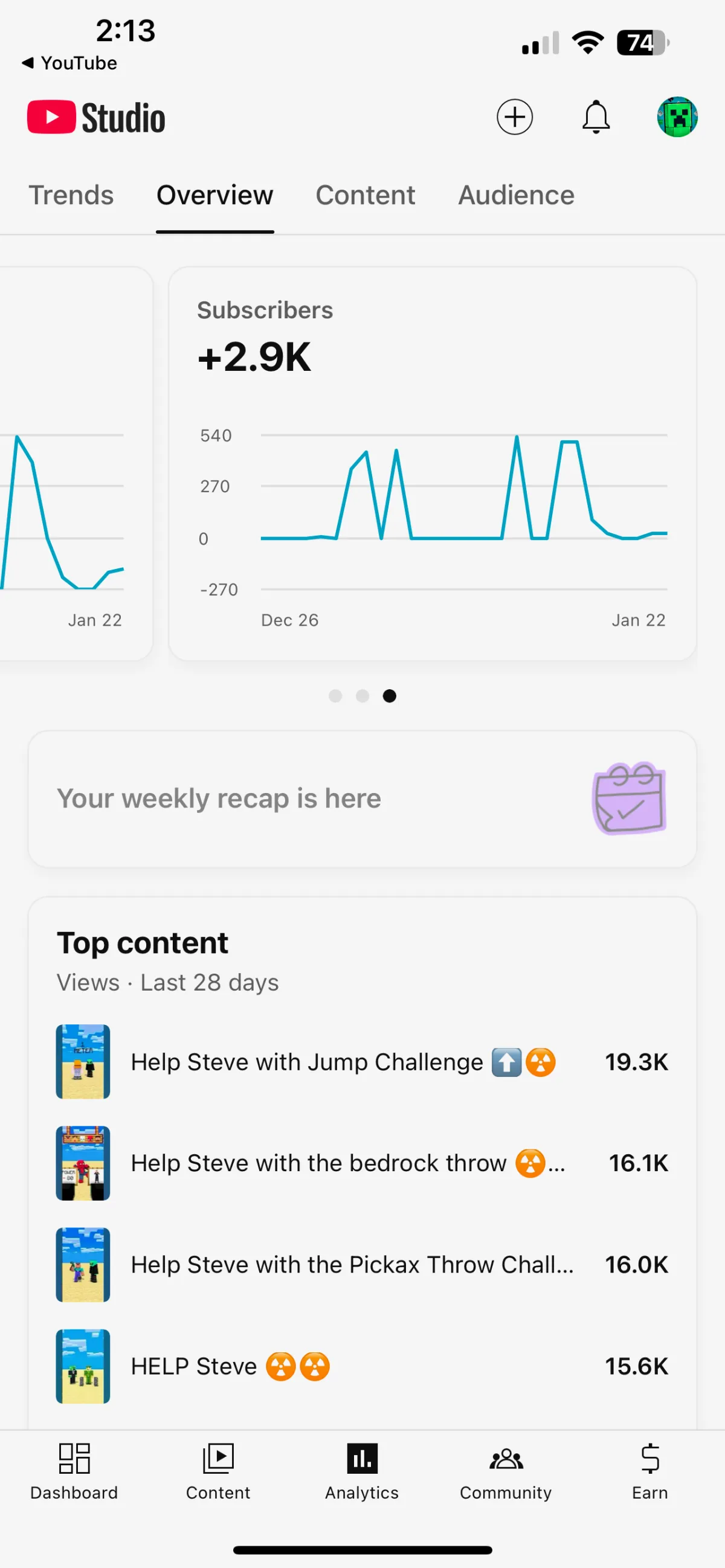This screenshot has height=1568, width=725.
Task: Go to the Audience tab
Action: (x=516, y=195)
